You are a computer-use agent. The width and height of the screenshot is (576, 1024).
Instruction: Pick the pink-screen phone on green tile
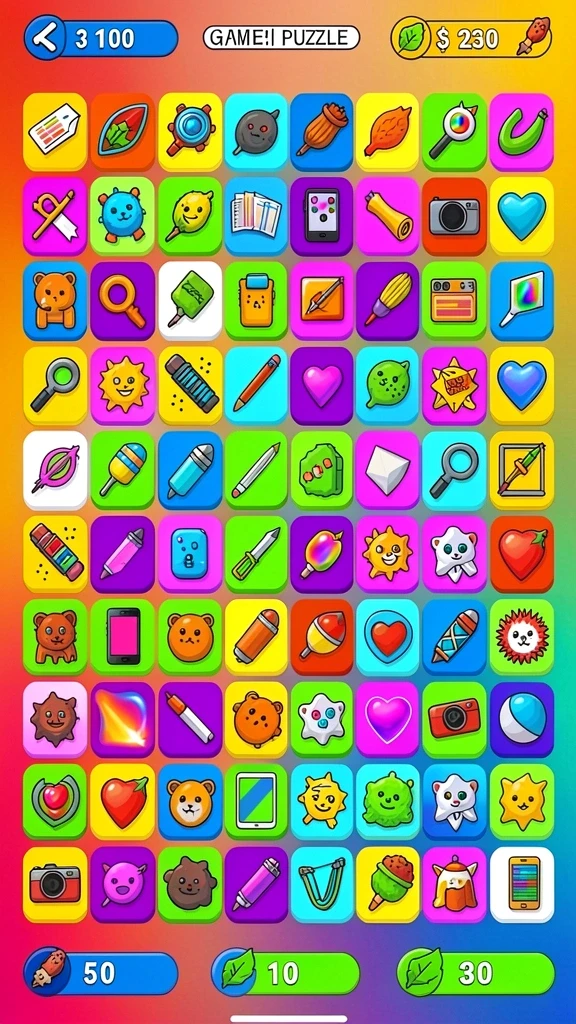[x=122, y=637]
